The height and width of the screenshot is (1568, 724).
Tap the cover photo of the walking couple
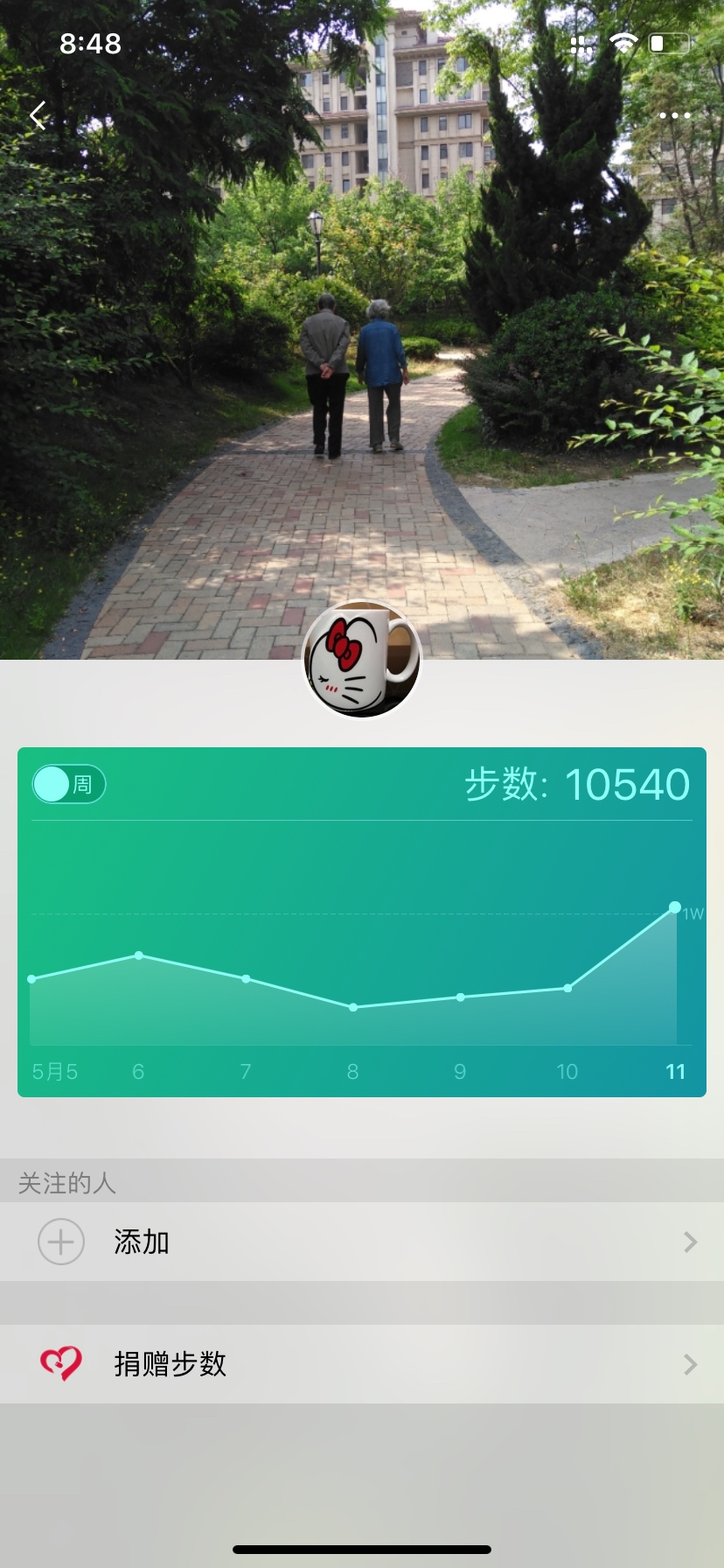362,350
